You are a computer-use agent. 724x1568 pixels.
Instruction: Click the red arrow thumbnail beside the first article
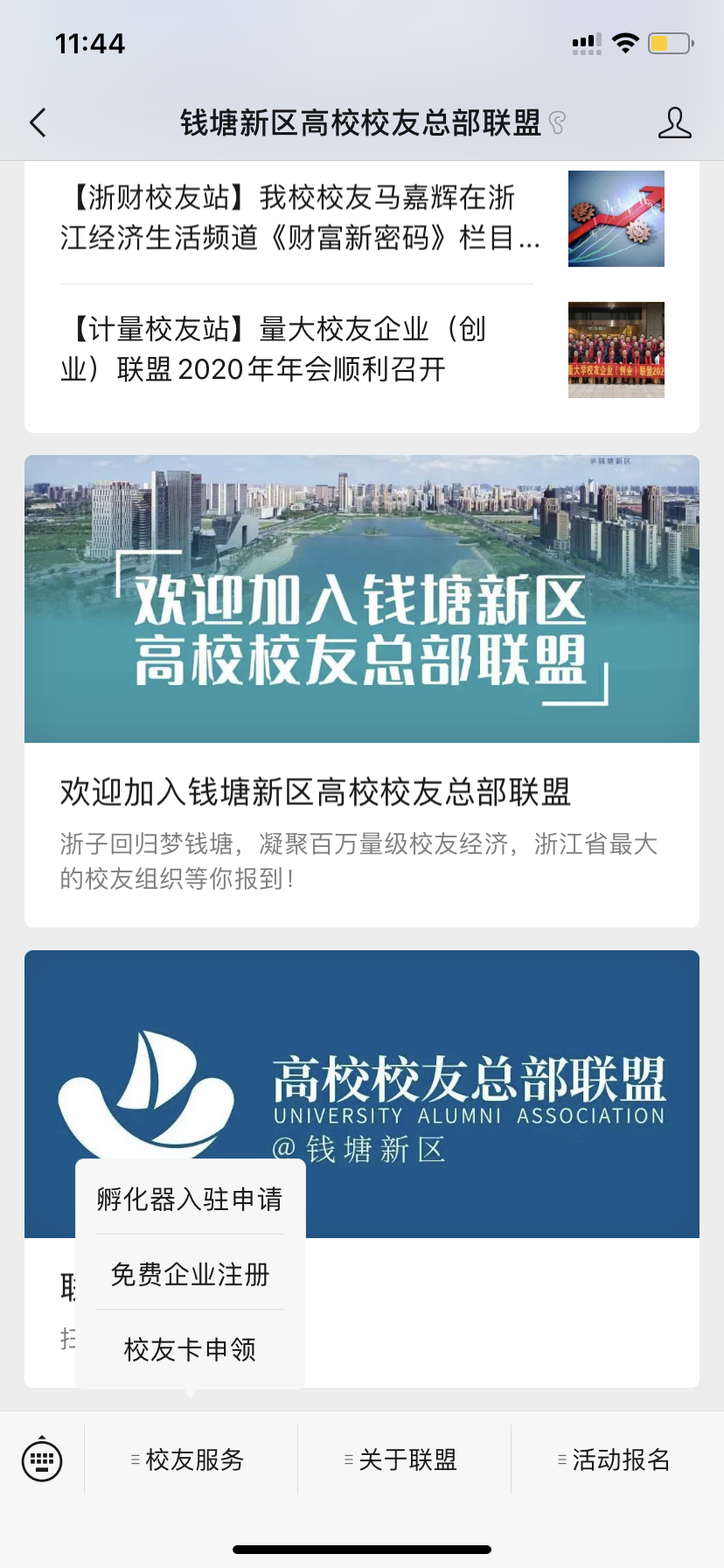pos(616,219)
